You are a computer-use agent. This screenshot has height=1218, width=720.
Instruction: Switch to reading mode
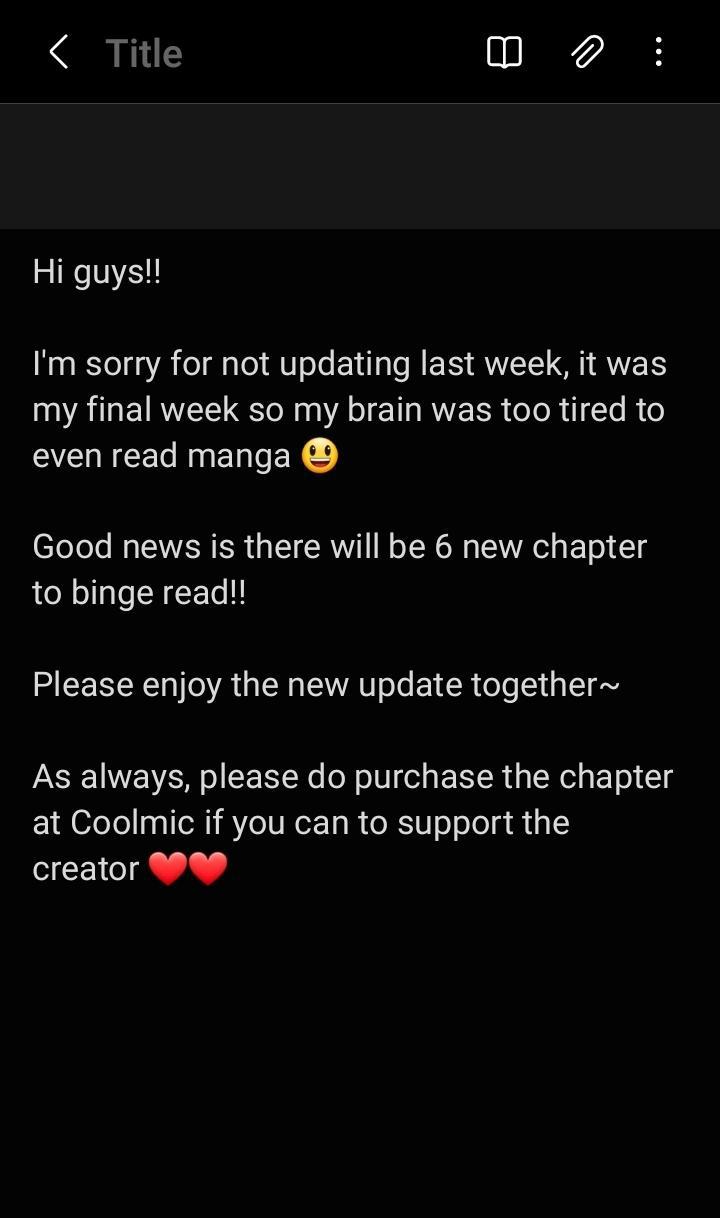click(x=504, y=52)
